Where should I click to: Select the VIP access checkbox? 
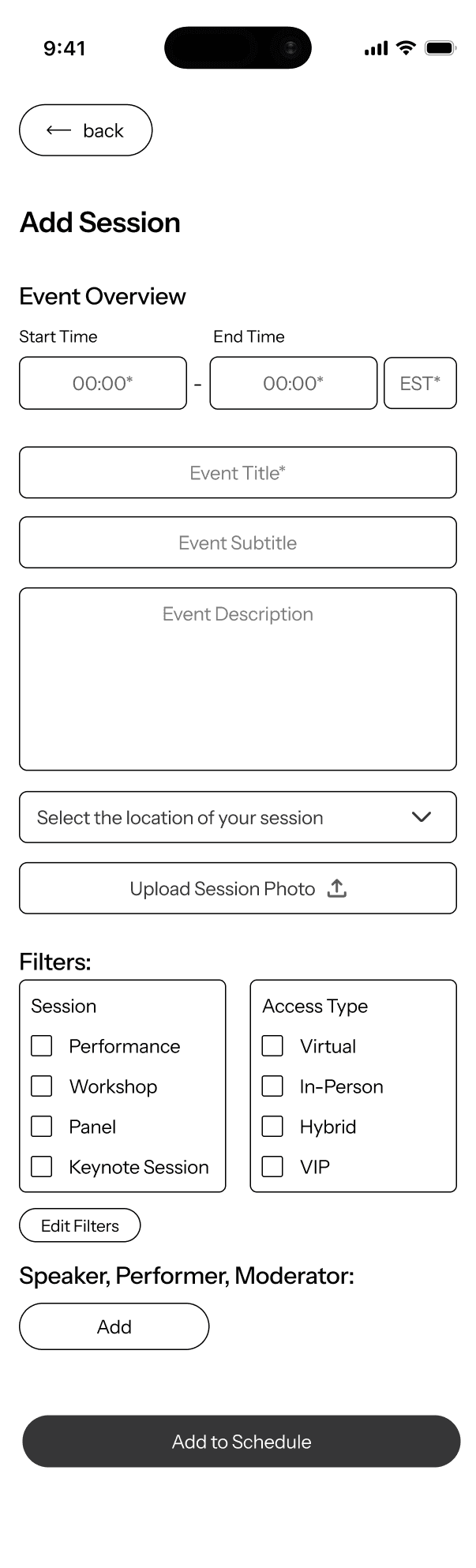(272, 1167)
